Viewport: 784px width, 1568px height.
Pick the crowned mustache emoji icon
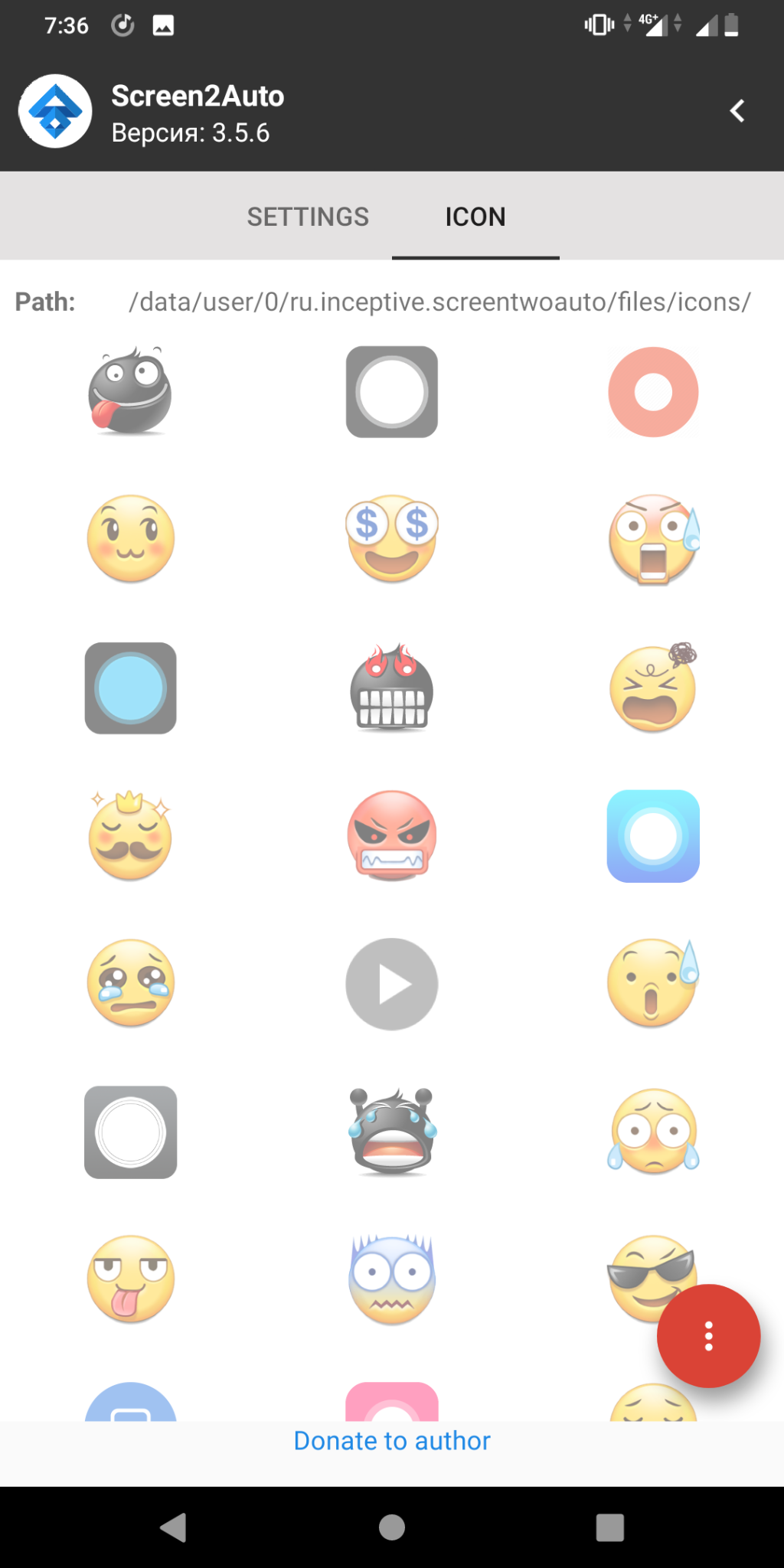click(x=130, y=836)
